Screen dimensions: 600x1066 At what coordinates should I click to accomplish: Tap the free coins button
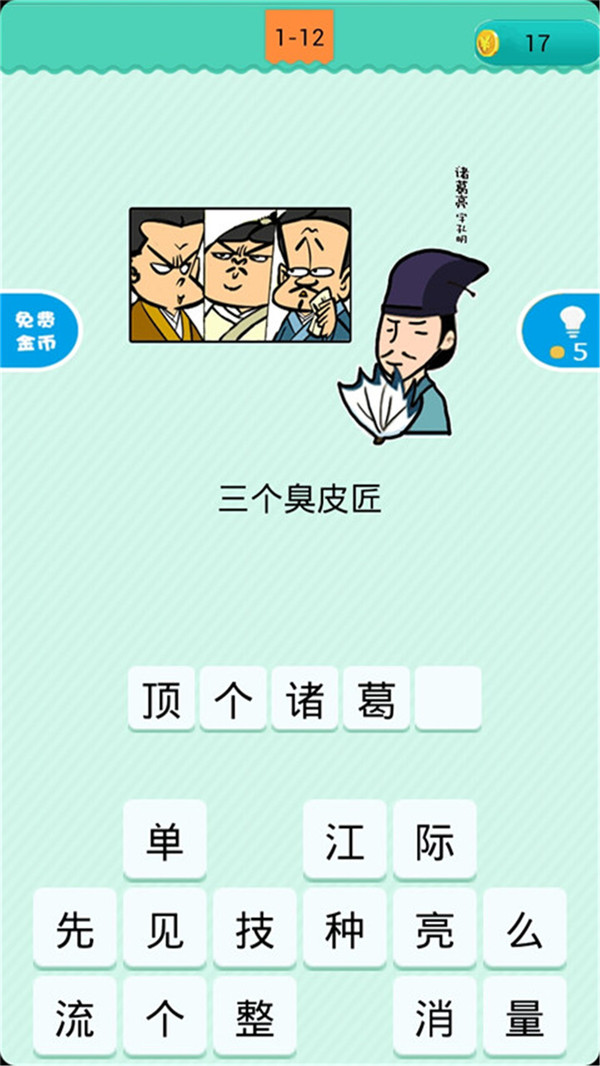tap(36, 331)
